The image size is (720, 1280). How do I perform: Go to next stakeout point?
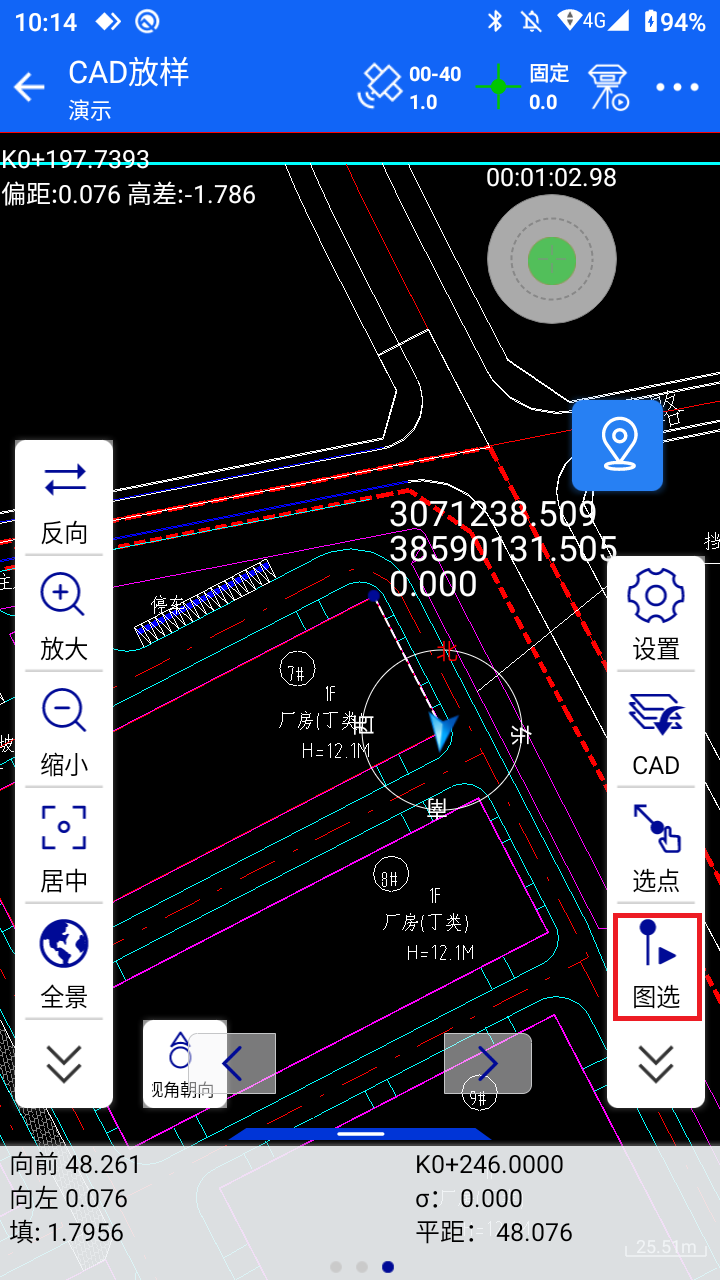click(x=487, y=1064)
